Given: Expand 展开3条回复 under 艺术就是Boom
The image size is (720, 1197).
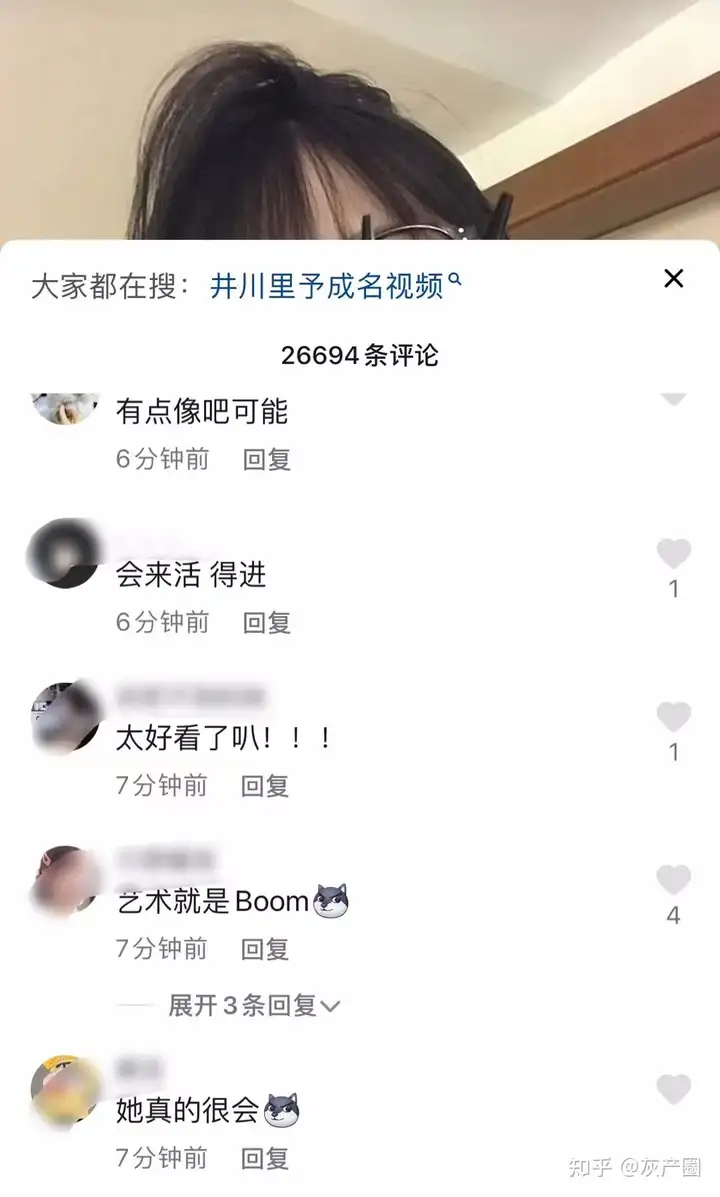Looking at the screenshot, I should 254,1005.
